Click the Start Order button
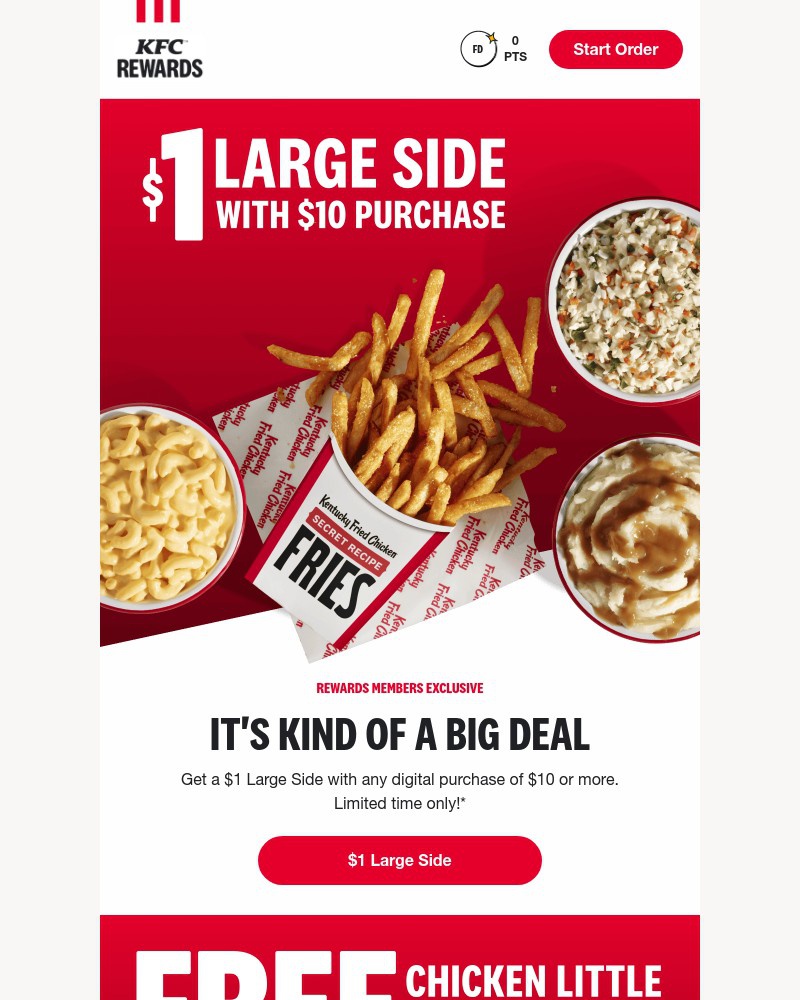 615,48
